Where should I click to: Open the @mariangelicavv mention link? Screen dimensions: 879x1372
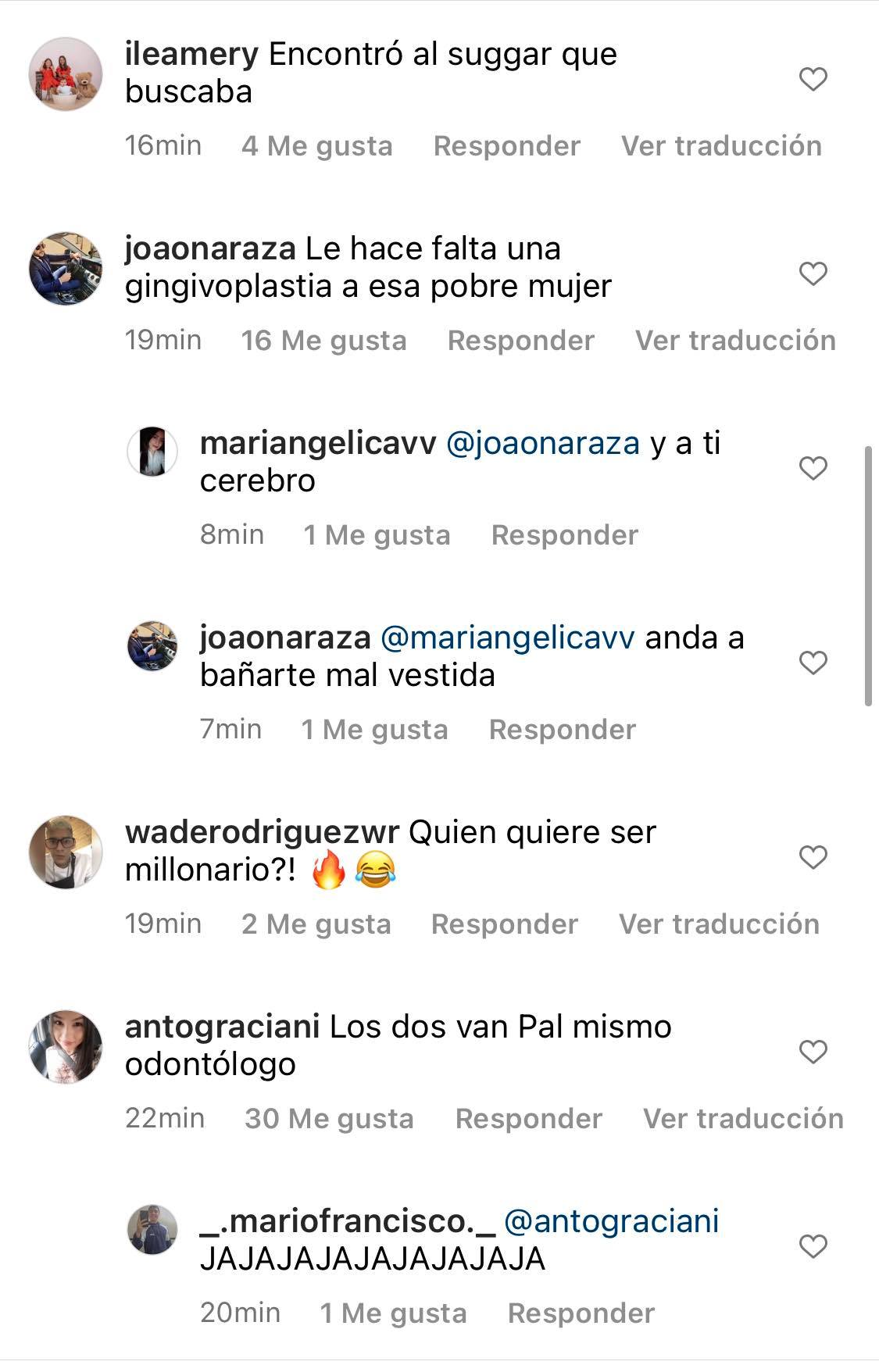point(507,638)
